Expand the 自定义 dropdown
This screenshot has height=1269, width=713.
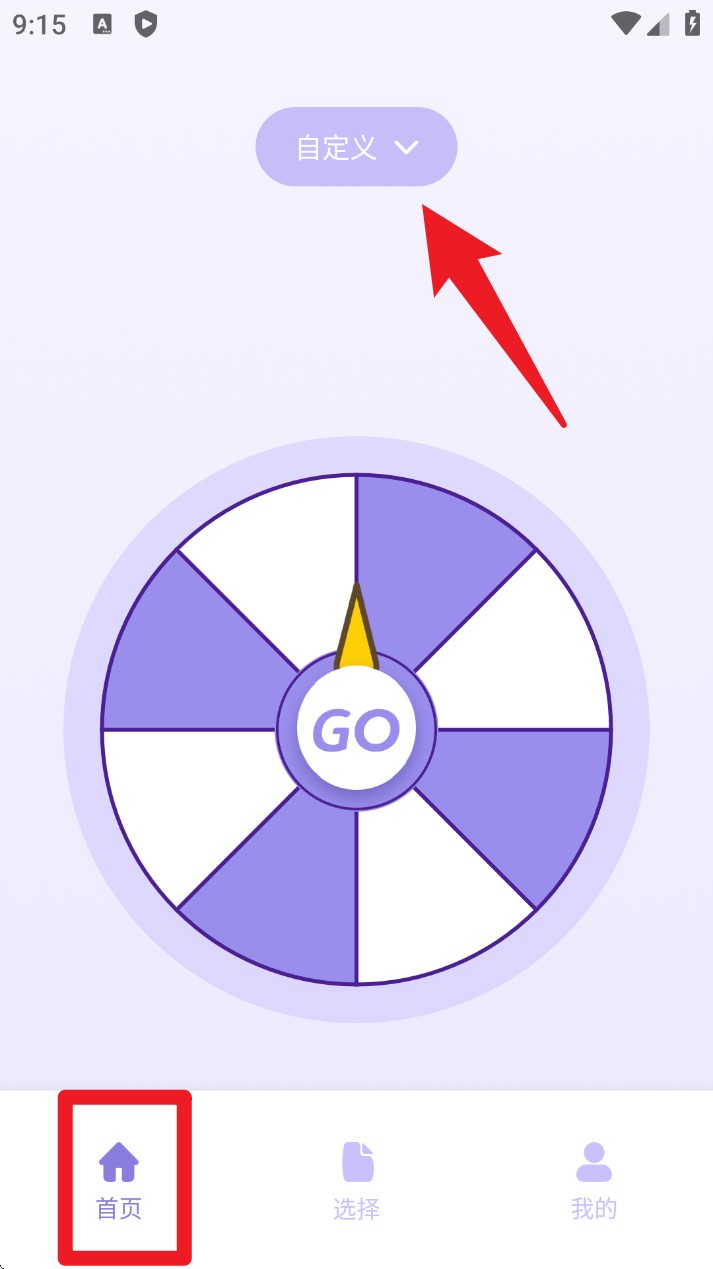click(x=356, y=147)
